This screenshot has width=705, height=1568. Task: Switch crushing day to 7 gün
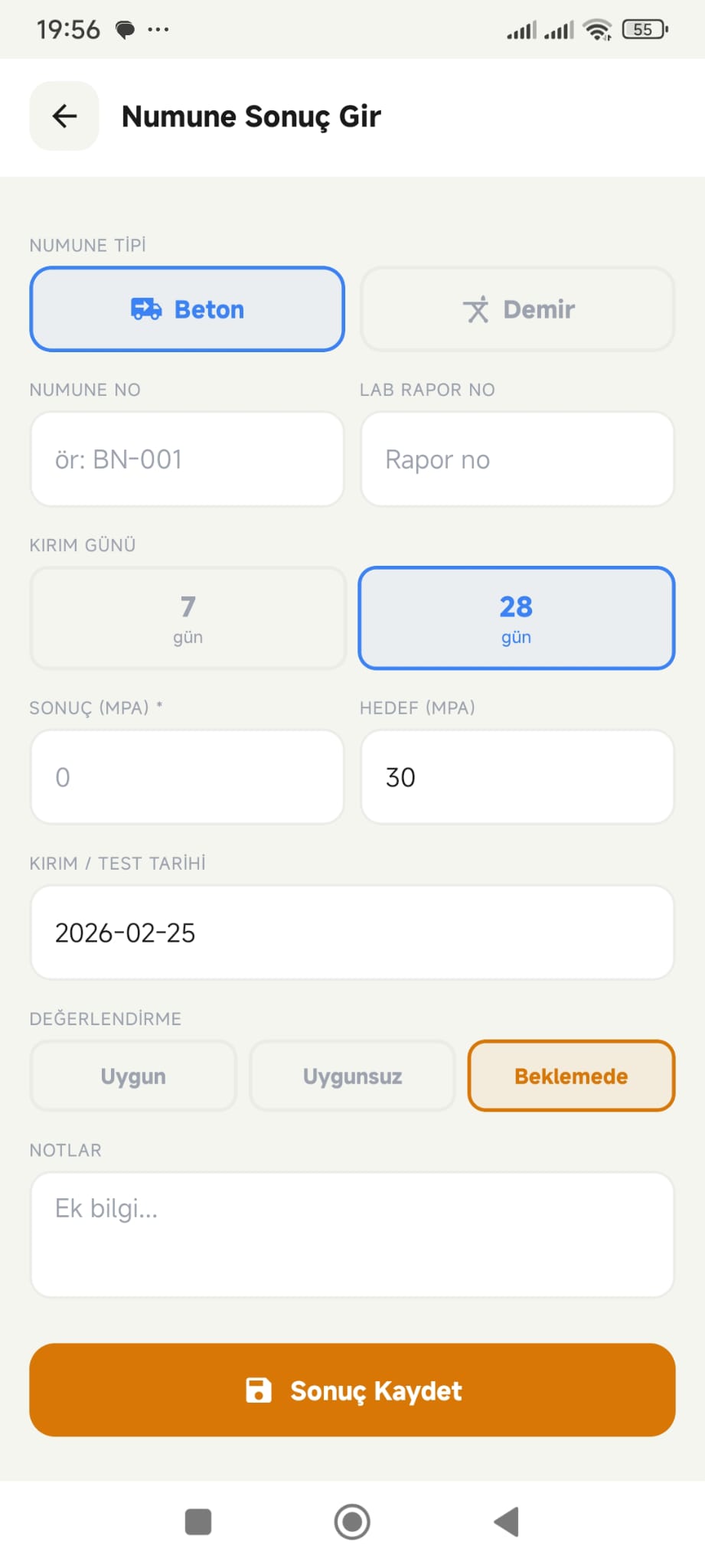coord(187,619)
